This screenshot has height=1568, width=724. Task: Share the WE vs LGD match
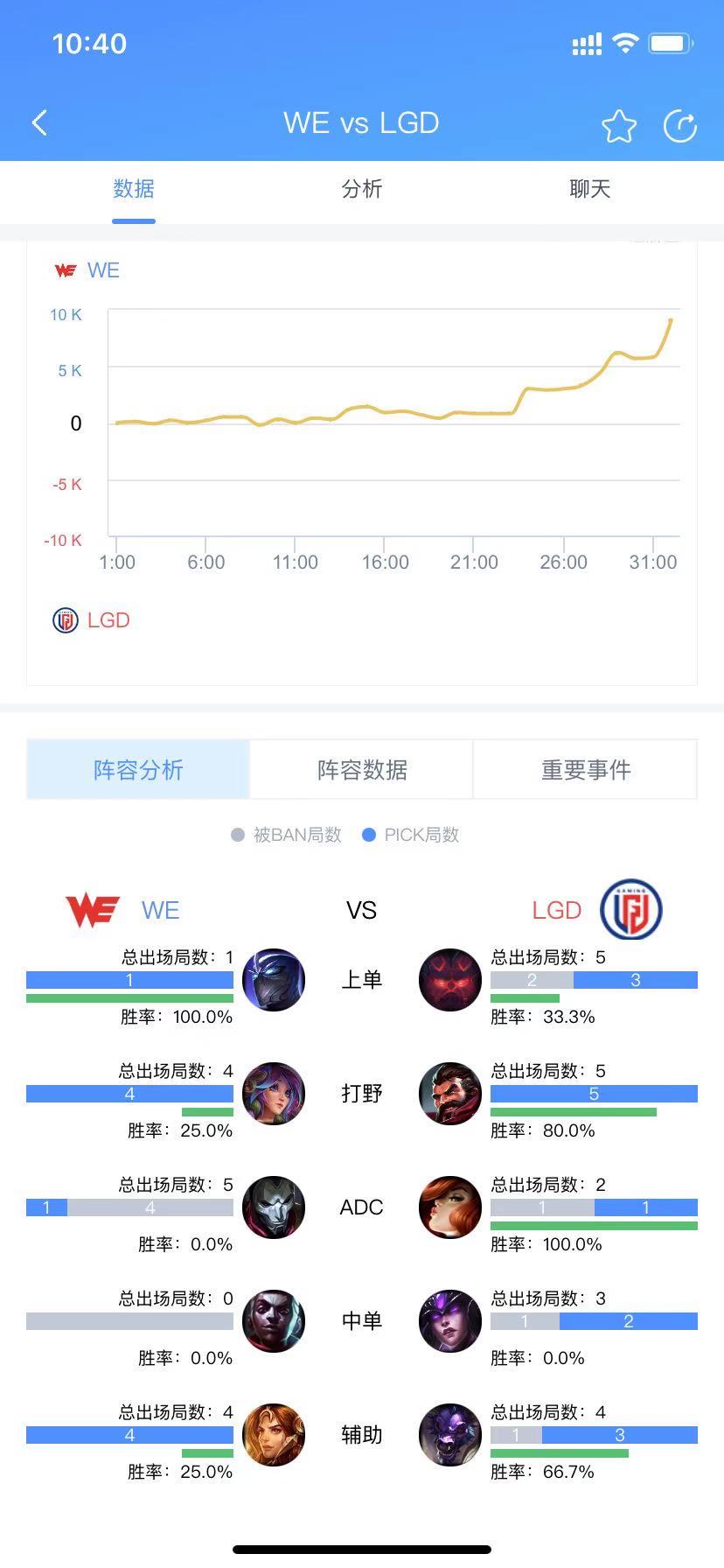click(679, 126)
